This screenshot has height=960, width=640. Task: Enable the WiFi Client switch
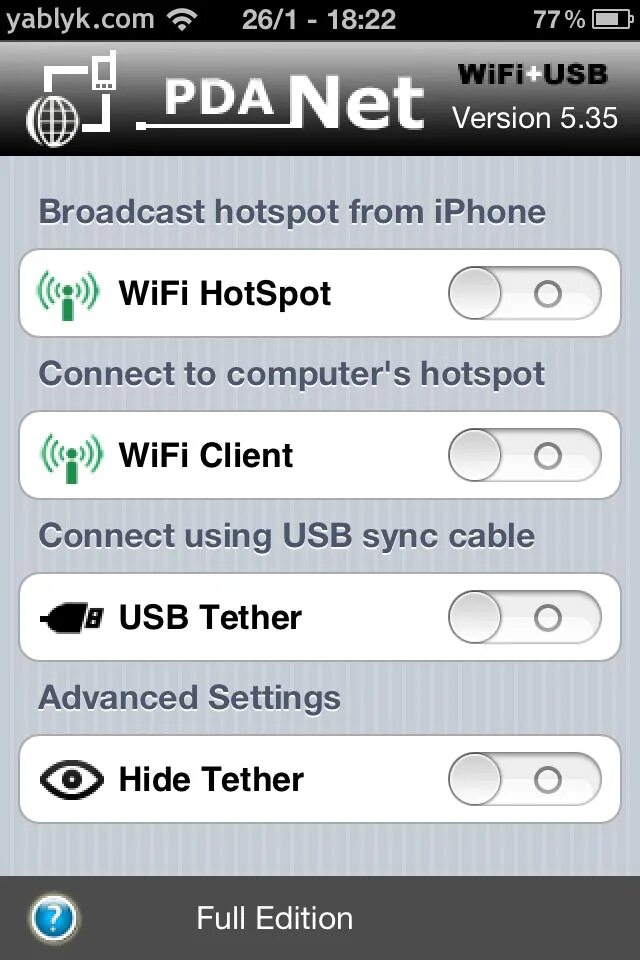coord(525,456)
